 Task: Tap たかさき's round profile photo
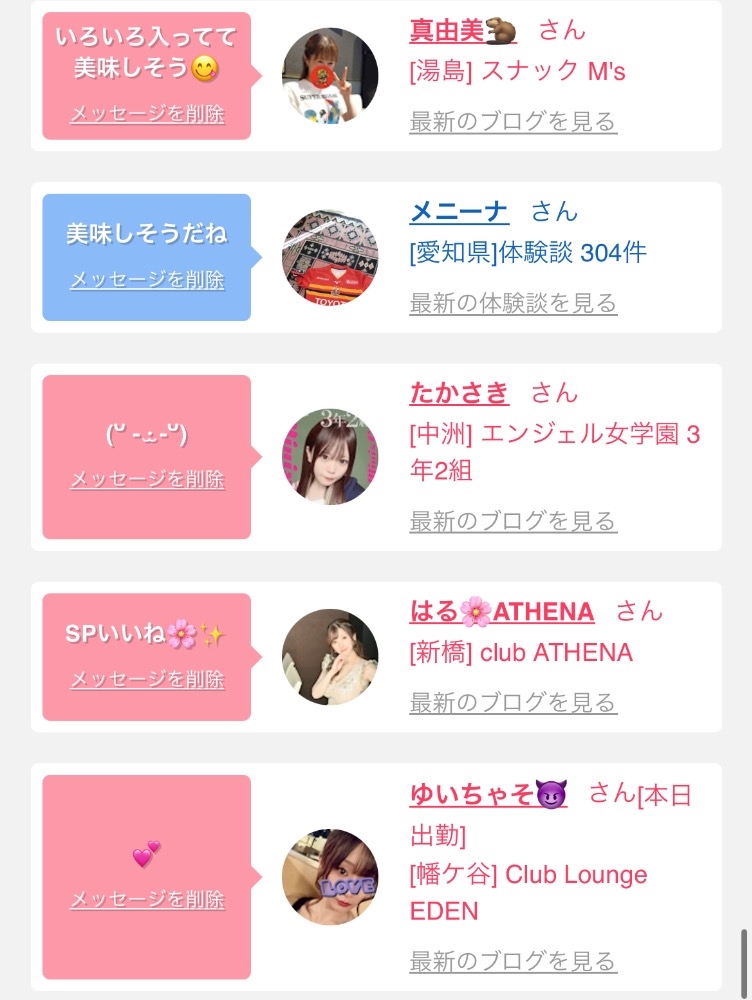click(x=330, y=457)
